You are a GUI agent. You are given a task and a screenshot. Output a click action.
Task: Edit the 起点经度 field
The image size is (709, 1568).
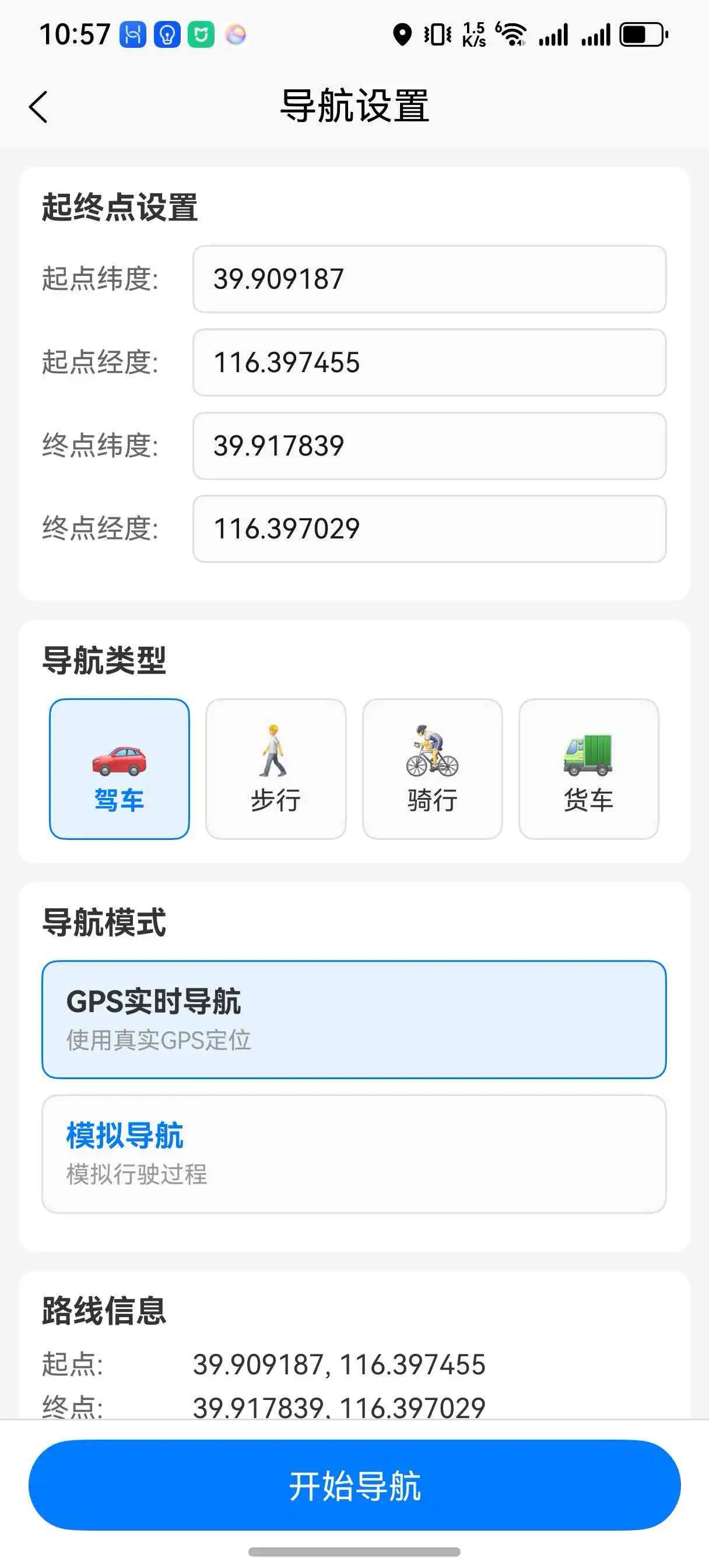[429, 363]
